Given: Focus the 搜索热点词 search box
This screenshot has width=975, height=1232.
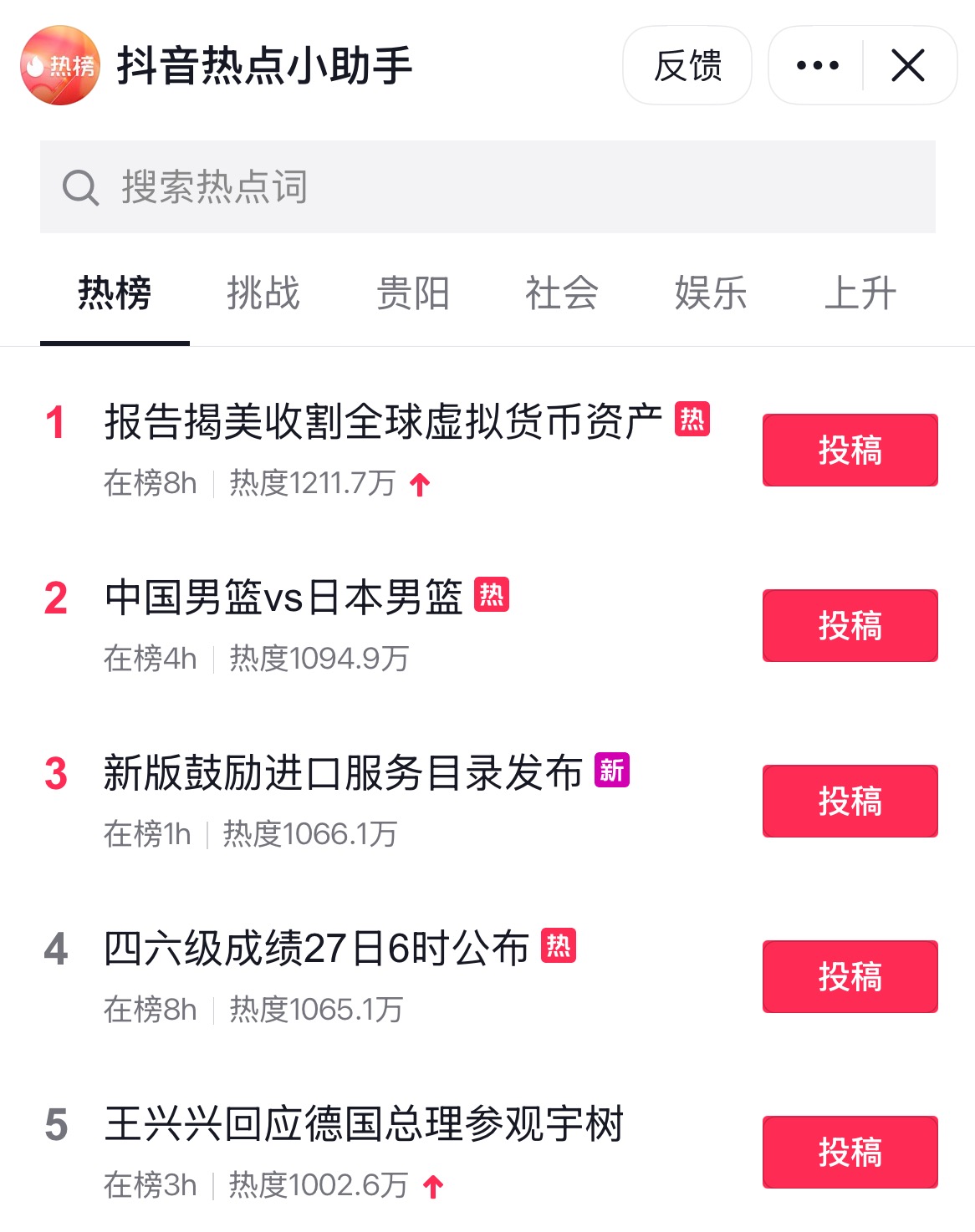Looking at the screenshot, I should [487, 186].
